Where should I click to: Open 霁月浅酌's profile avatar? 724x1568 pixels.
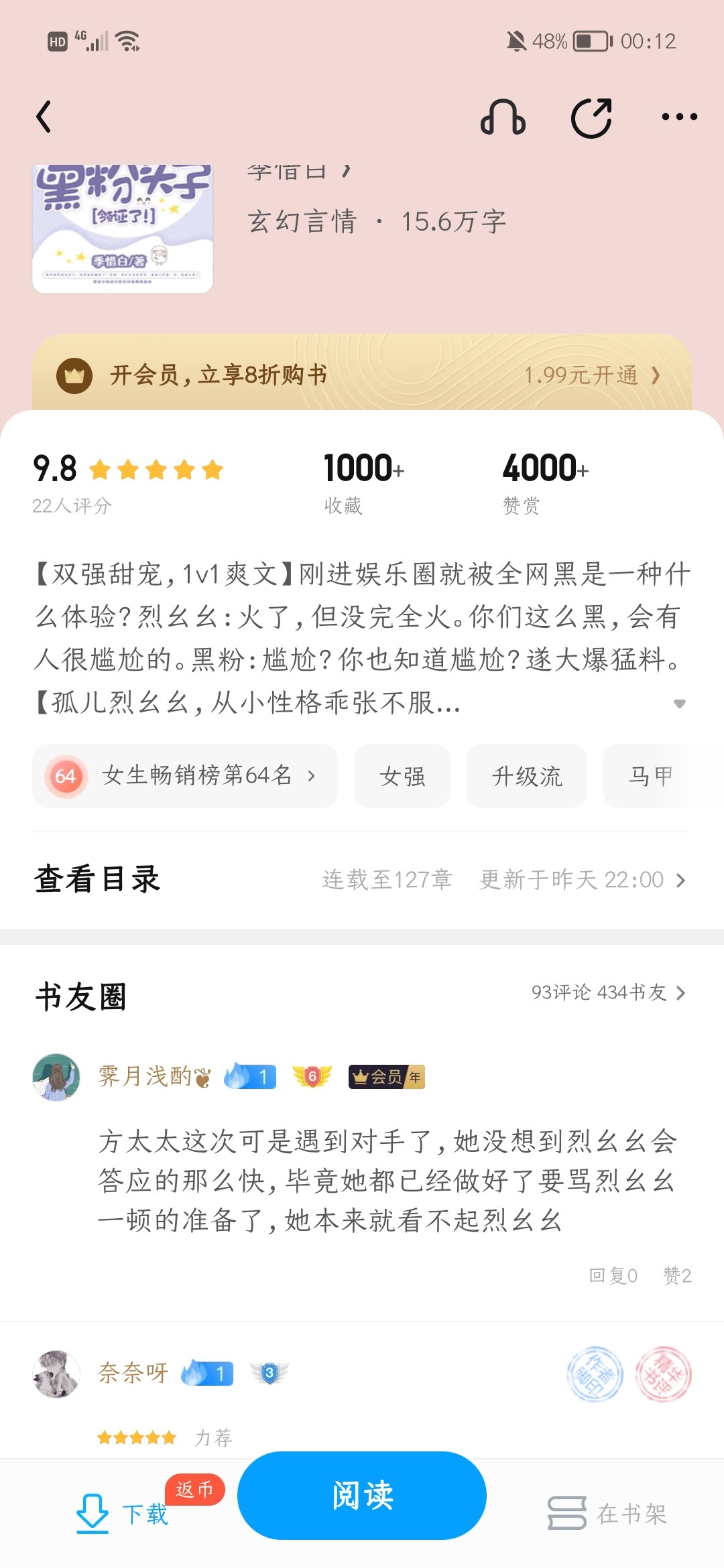(x=56, y=1077)
